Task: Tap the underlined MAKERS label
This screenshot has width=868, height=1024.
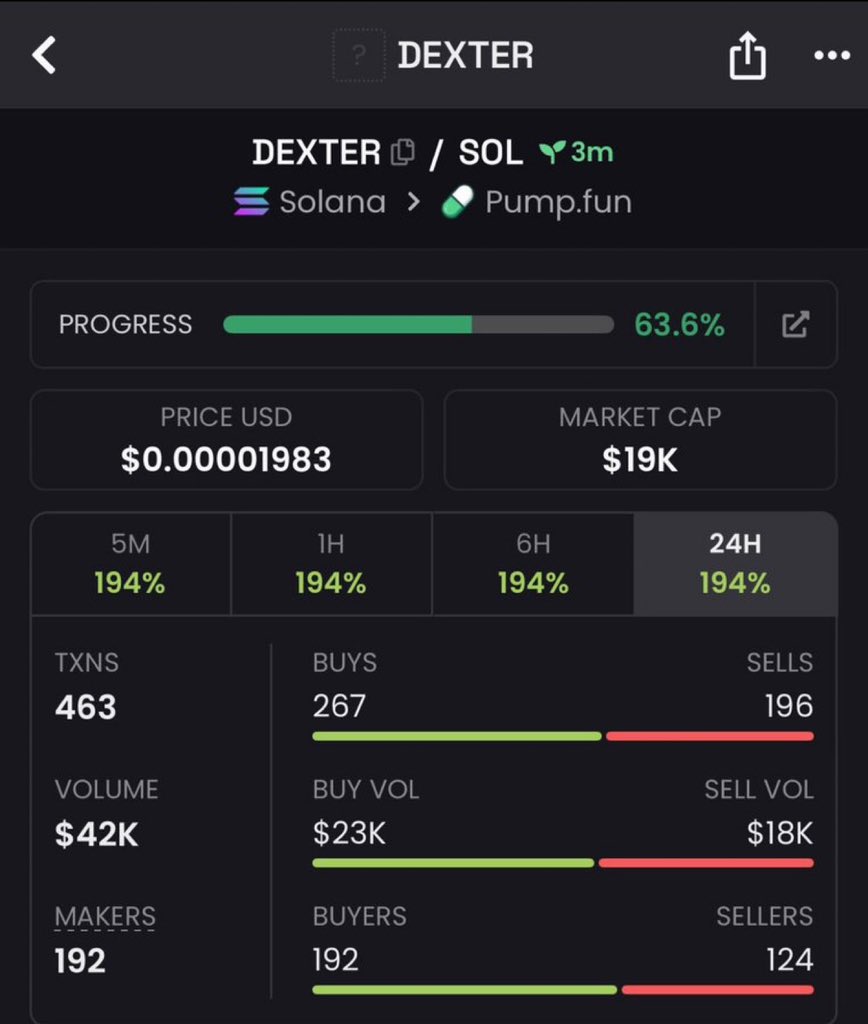Action: 105,916
